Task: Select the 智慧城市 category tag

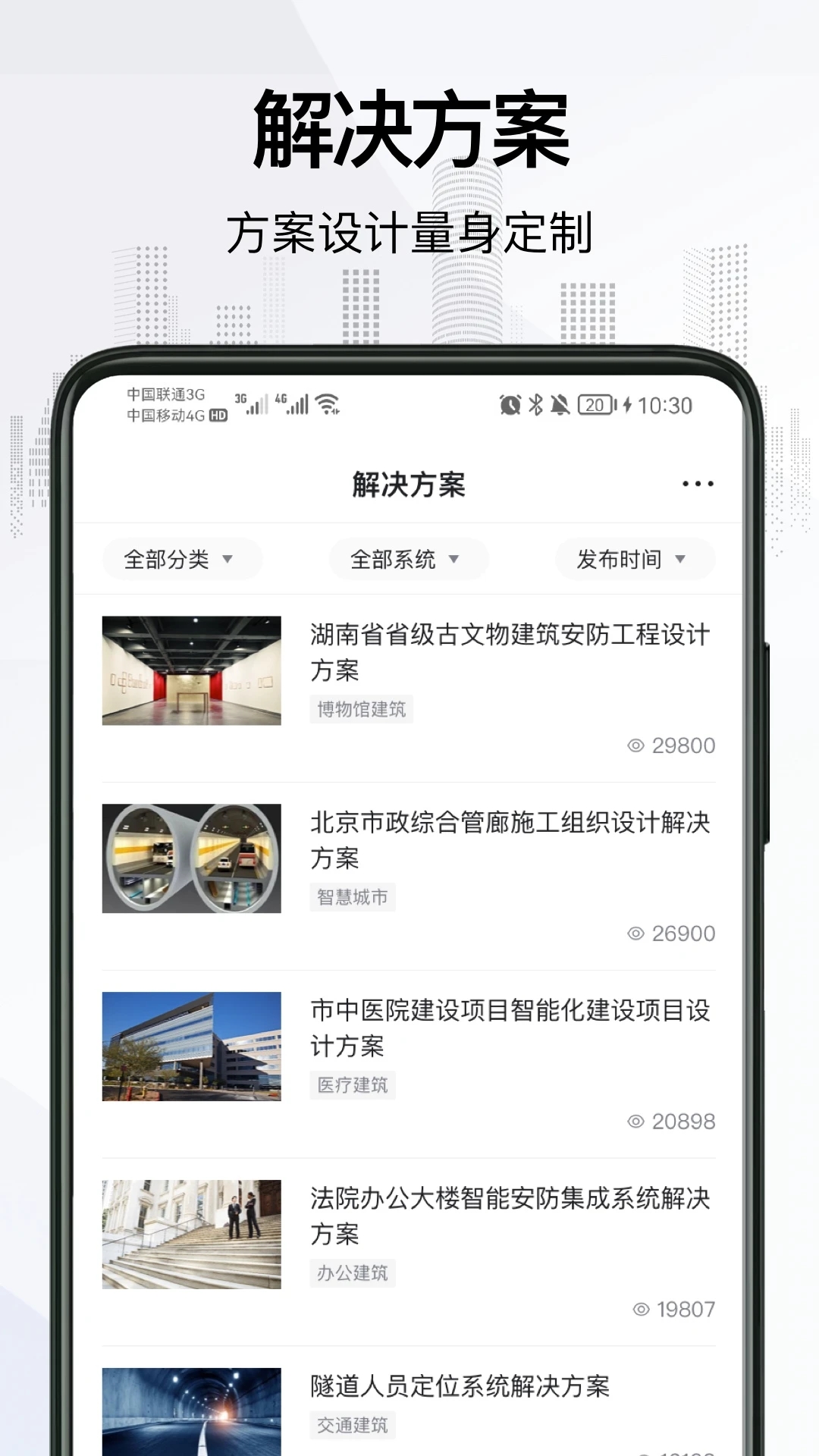Action: pos(353,897)
